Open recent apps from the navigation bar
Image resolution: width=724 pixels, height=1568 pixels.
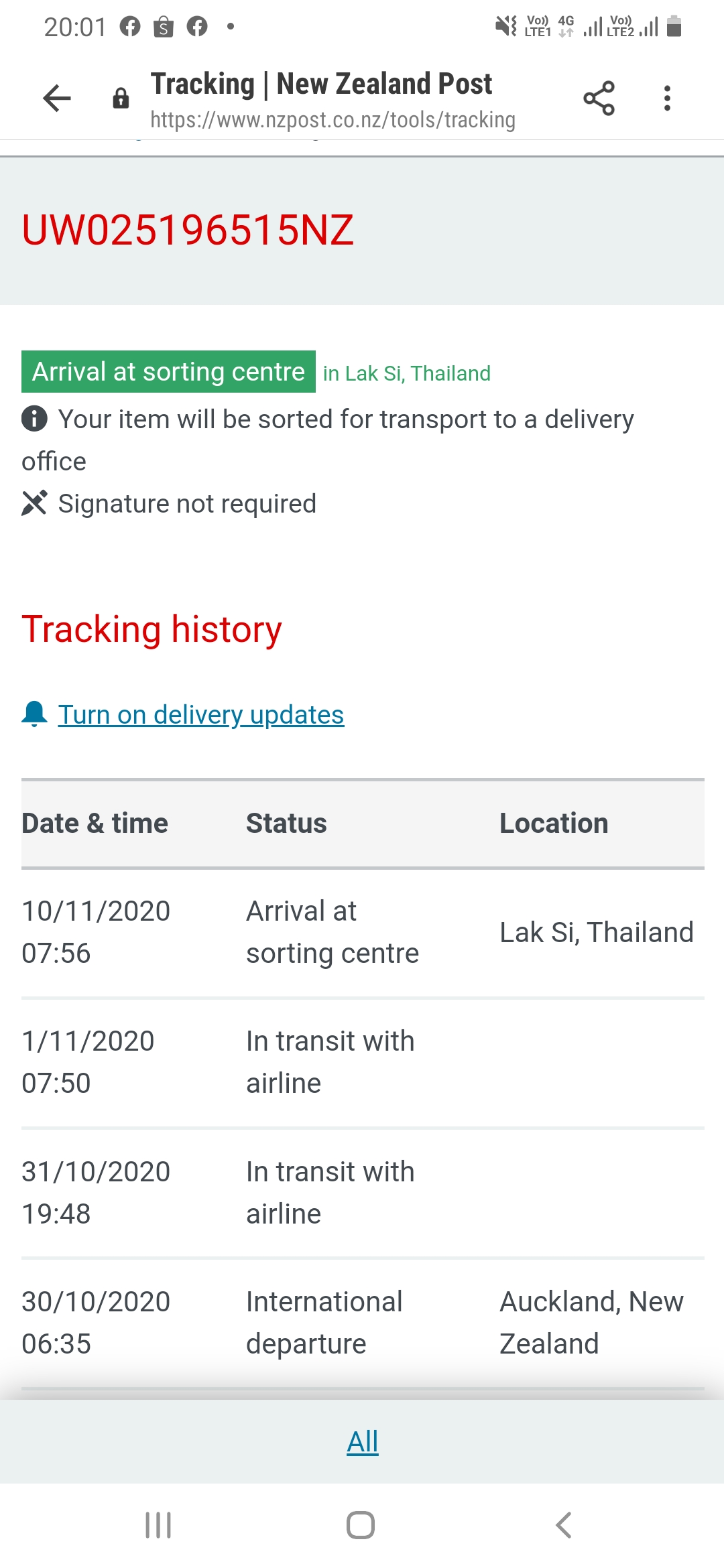point(158,1525)
